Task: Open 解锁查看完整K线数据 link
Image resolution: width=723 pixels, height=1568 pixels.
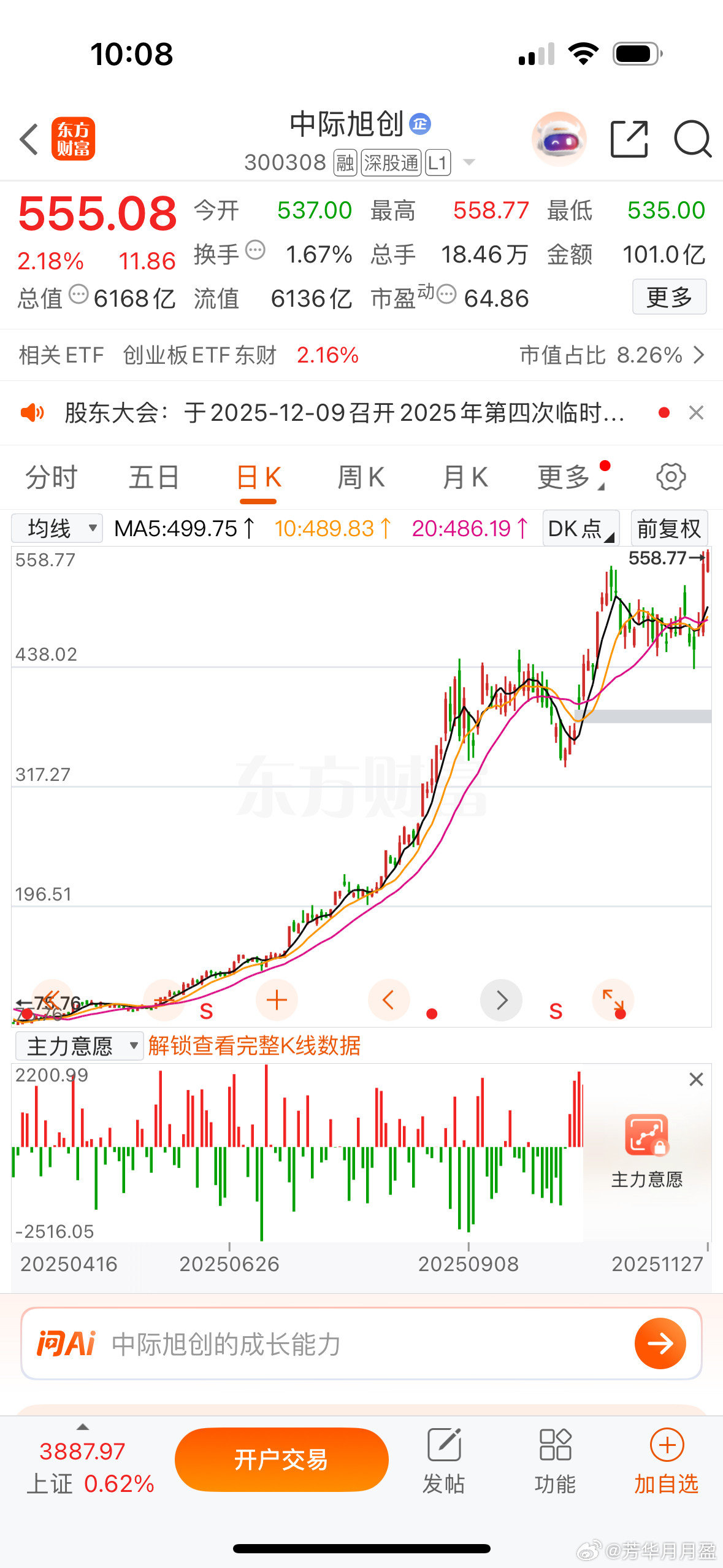Action: pos(254,1046)
